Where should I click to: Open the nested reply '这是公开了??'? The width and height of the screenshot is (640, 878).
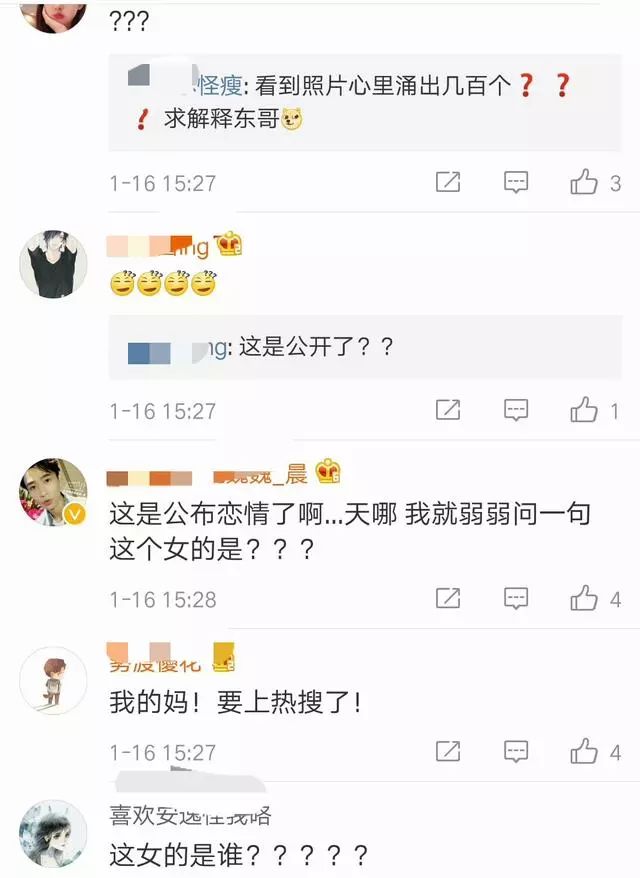300,349
